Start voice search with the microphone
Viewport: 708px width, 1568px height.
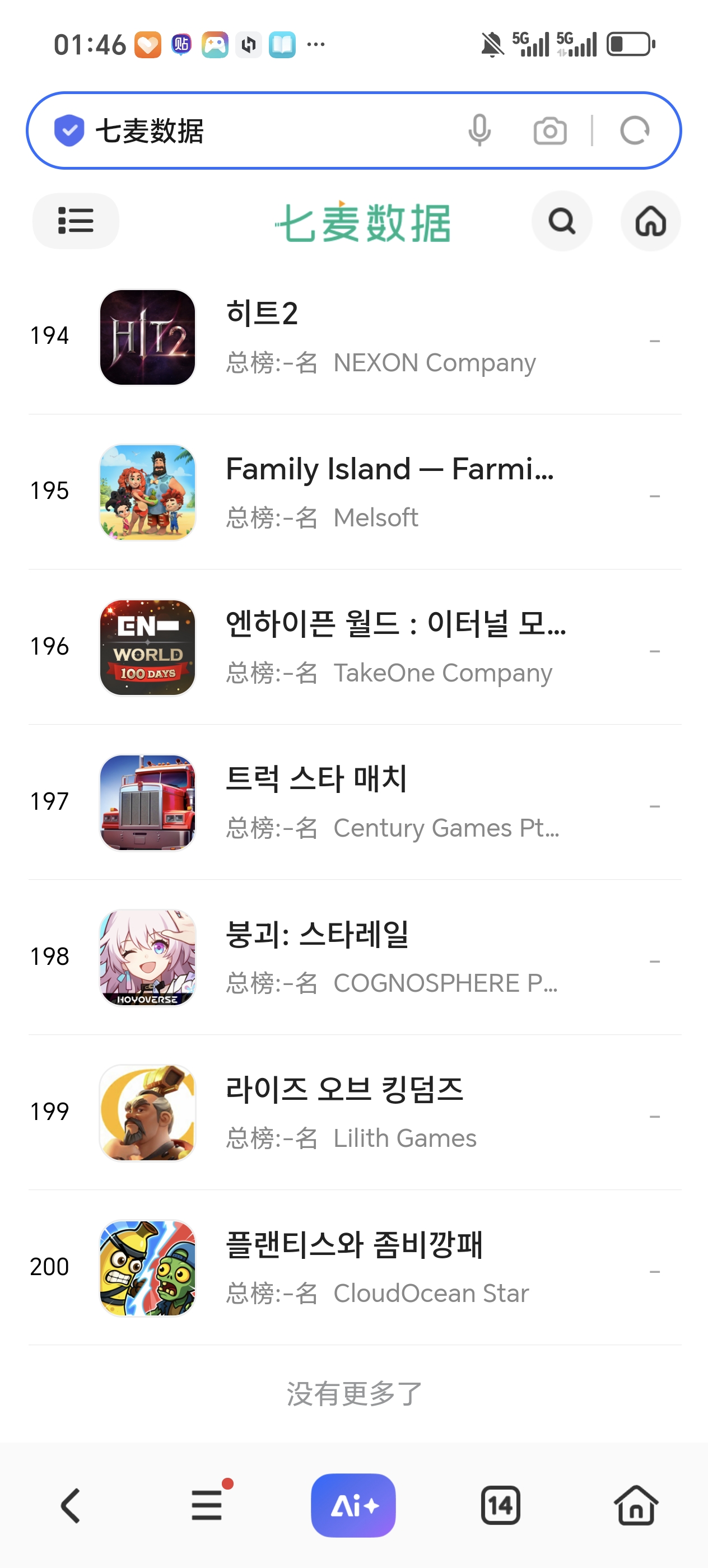[479, 131]
